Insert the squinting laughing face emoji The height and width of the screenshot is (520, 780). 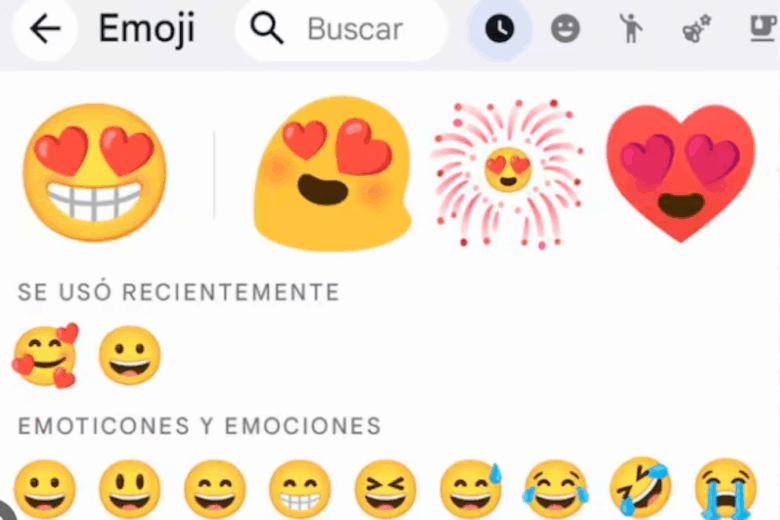click(385, 489)
